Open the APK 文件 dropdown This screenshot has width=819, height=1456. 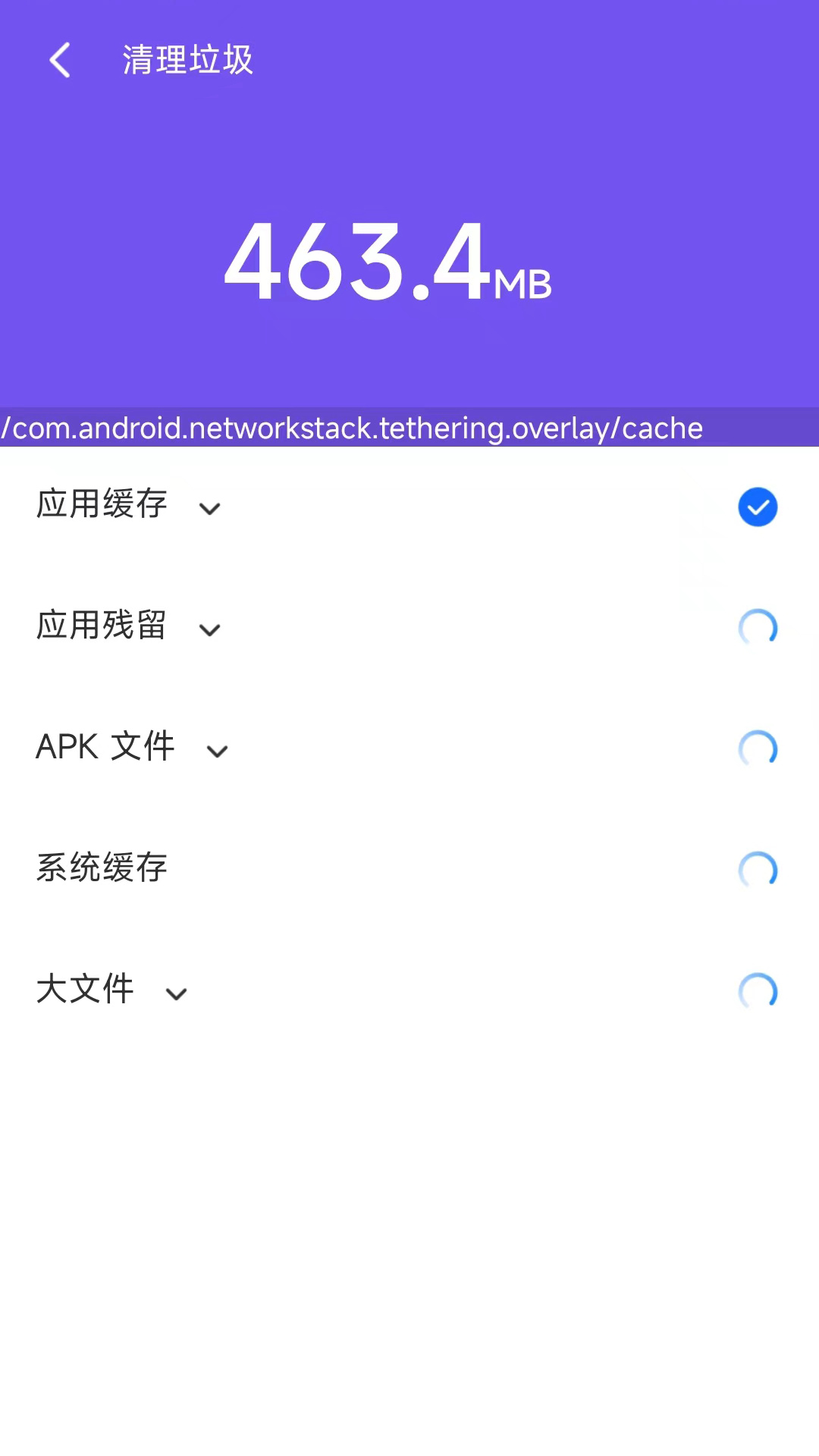[x=218, y=751]
